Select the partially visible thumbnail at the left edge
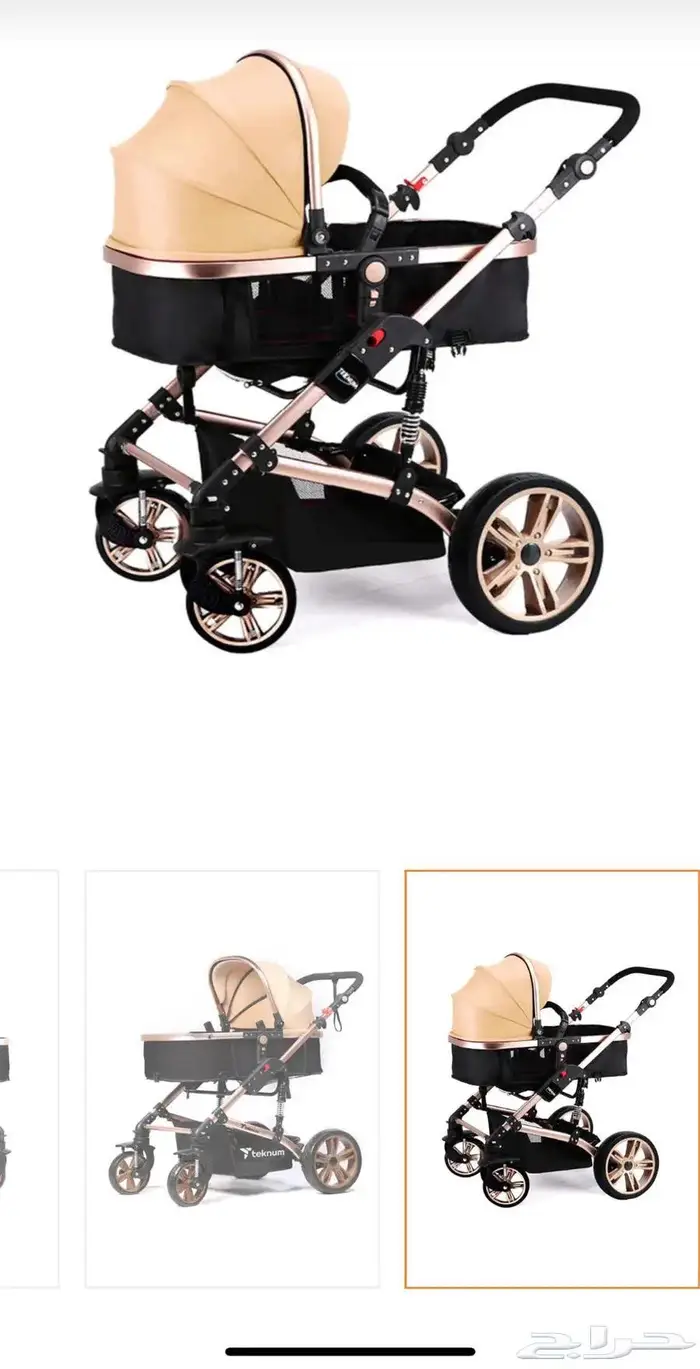 (x=27, y=1078)
